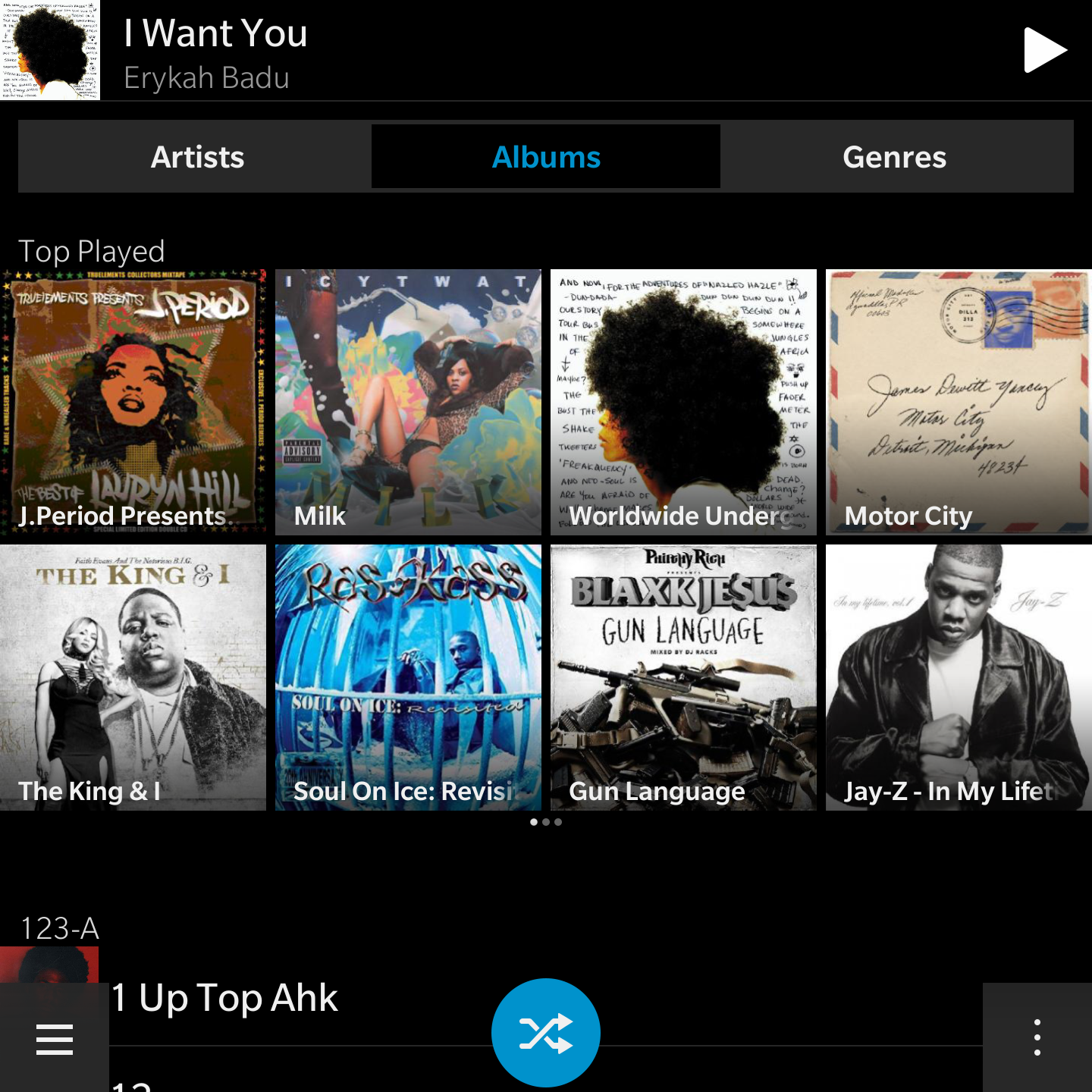This screenshot has height=1092, width=1092.
Task: Open the more options overflow menu
Action: coord(1037,1037)
